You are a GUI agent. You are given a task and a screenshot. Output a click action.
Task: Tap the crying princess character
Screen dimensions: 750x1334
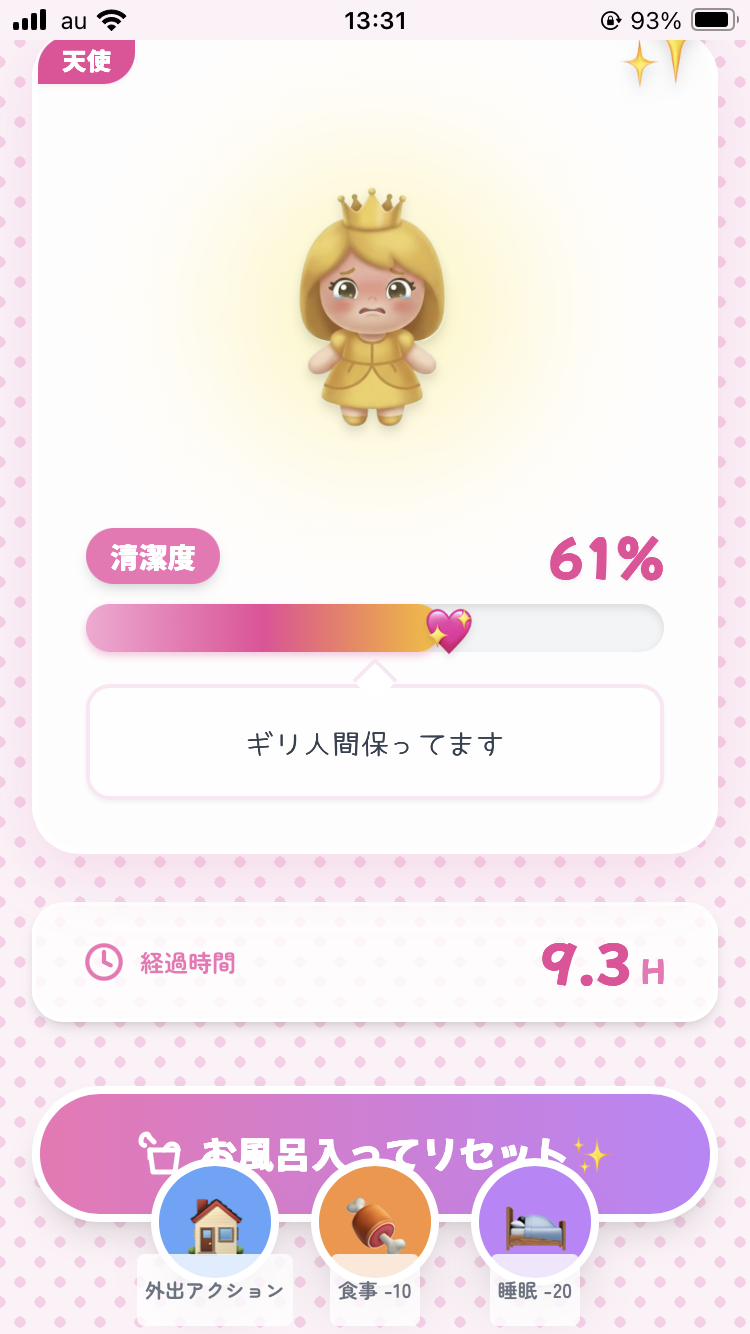[x=374, y=300]
